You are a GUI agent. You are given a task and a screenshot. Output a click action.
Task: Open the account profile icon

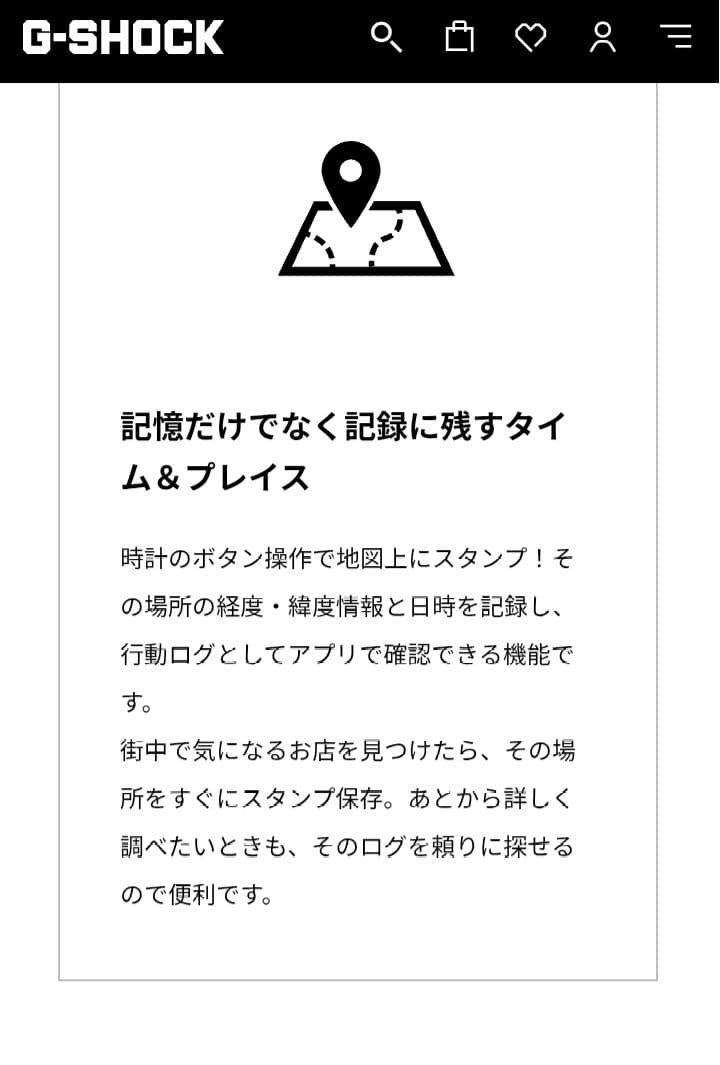(x=603, y=37)
